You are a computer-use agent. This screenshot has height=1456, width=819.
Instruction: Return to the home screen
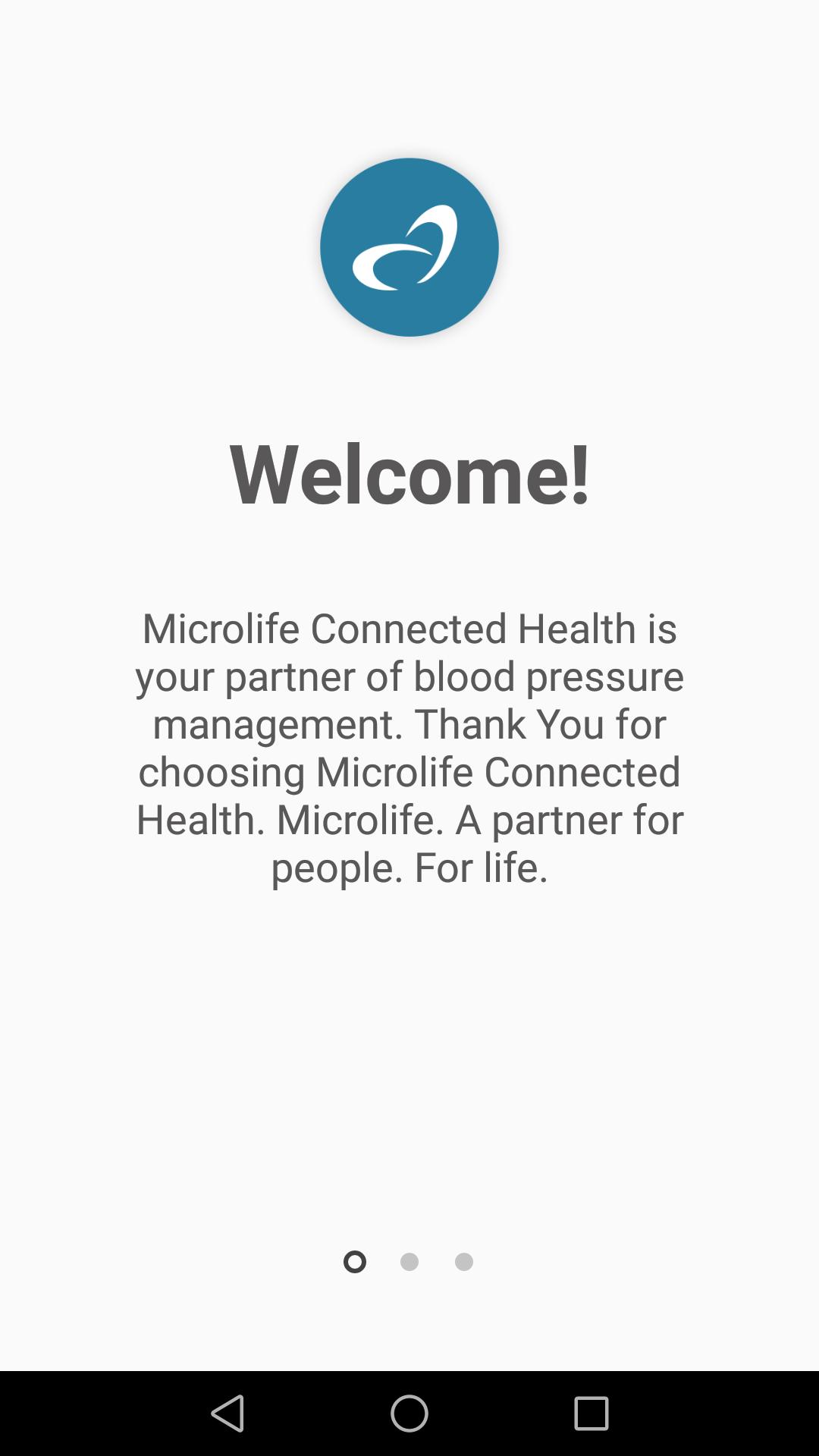[409, 1414]
